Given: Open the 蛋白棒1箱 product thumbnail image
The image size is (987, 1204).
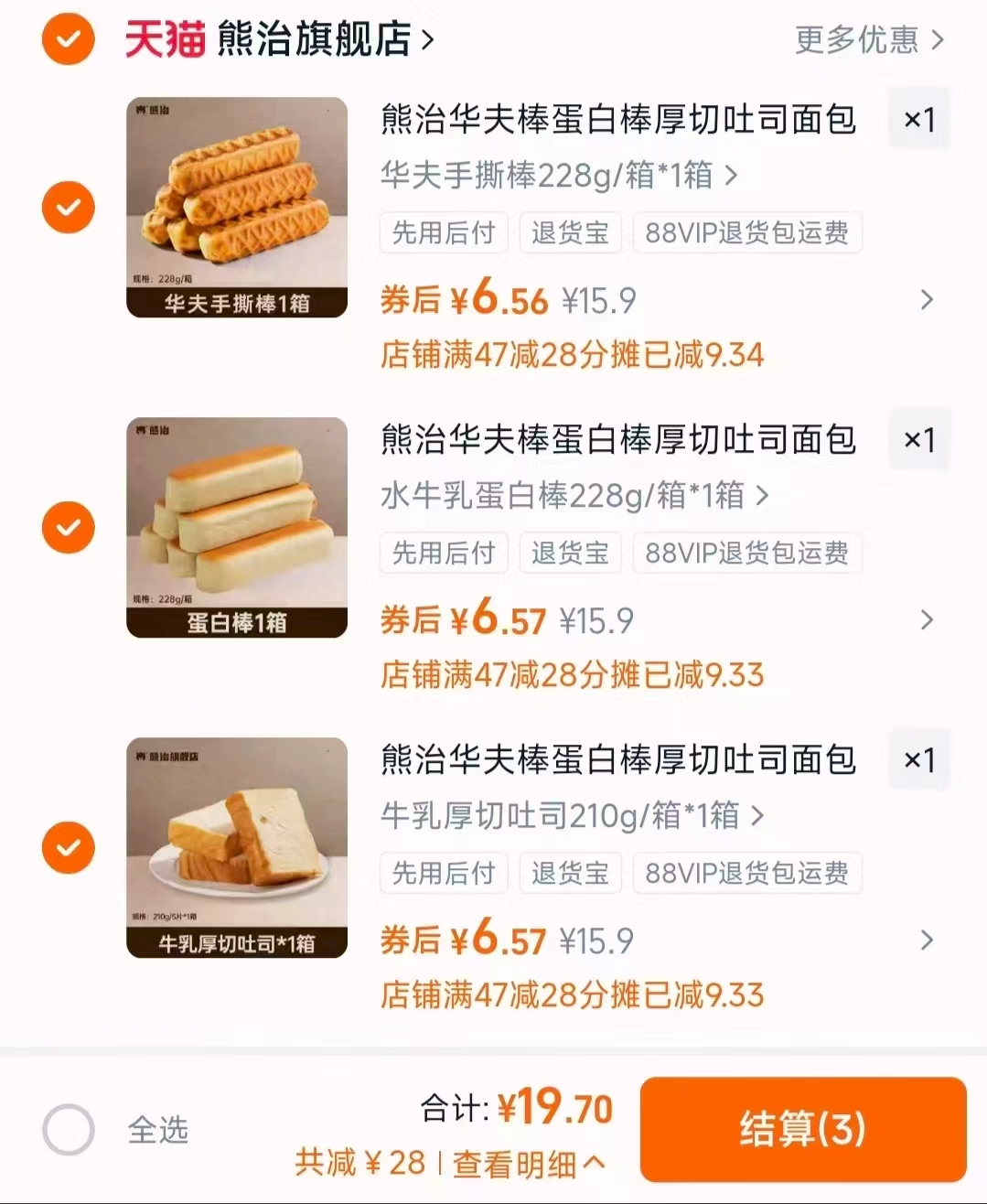Looking at the screenshot, I should [x=236, y=527].
